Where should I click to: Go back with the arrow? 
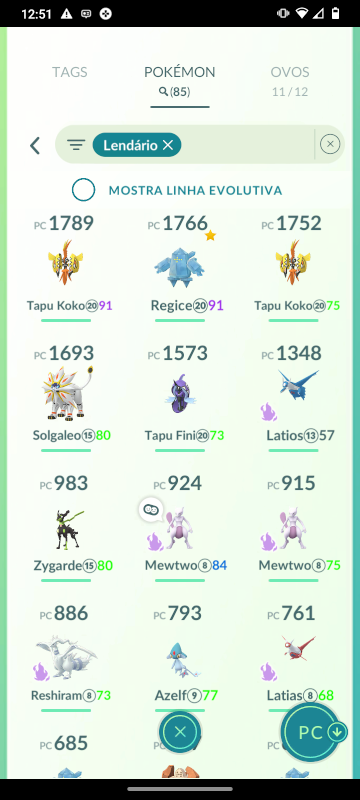35,145
